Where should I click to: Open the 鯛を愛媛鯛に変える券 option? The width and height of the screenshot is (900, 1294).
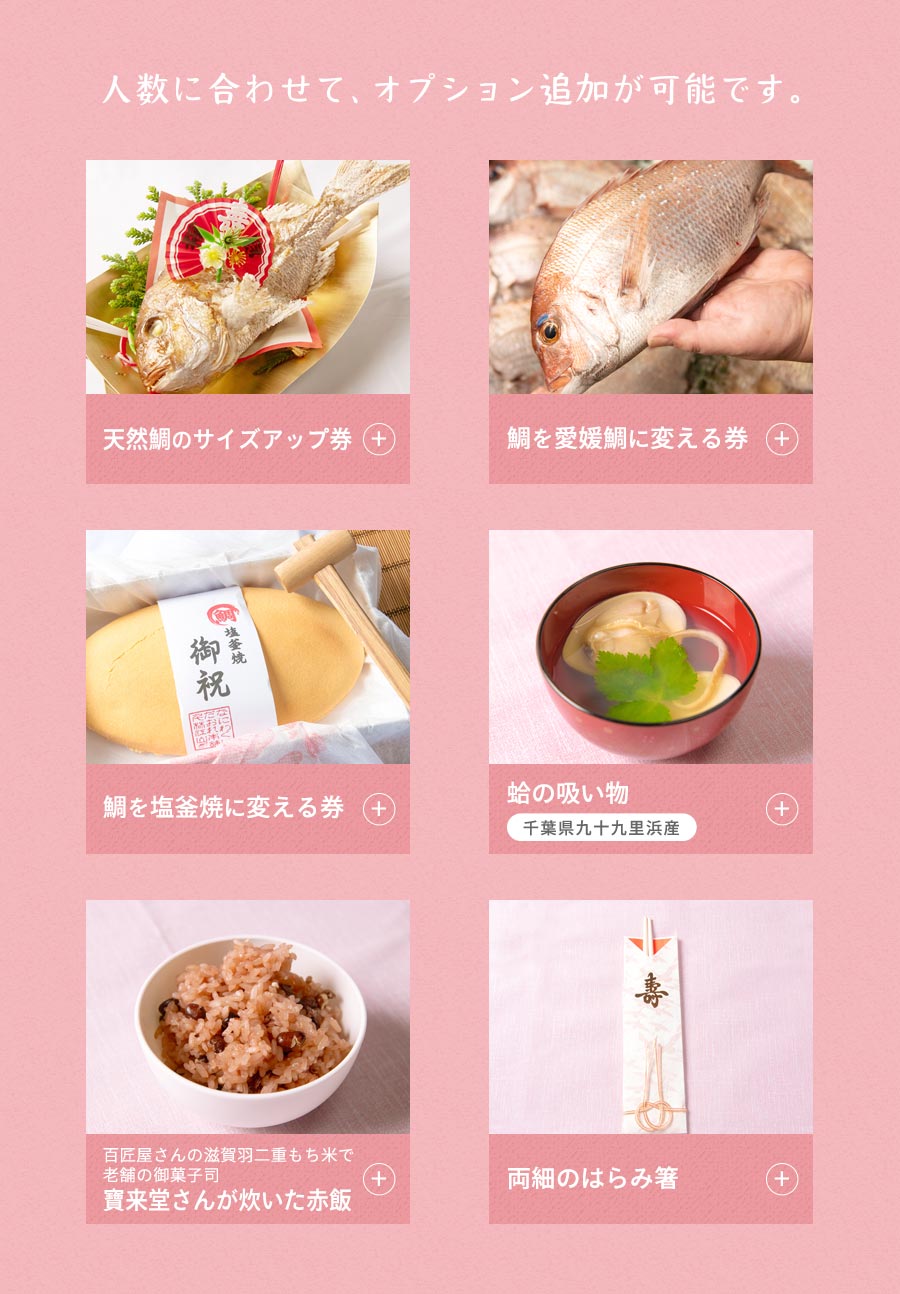coord(782,439)
